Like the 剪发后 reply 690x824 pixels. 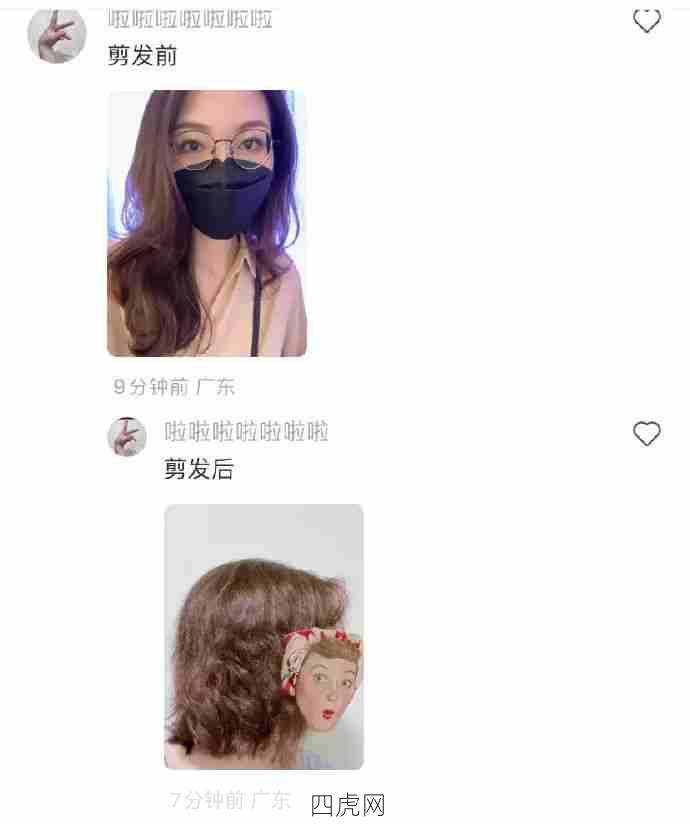pos(647,433)
